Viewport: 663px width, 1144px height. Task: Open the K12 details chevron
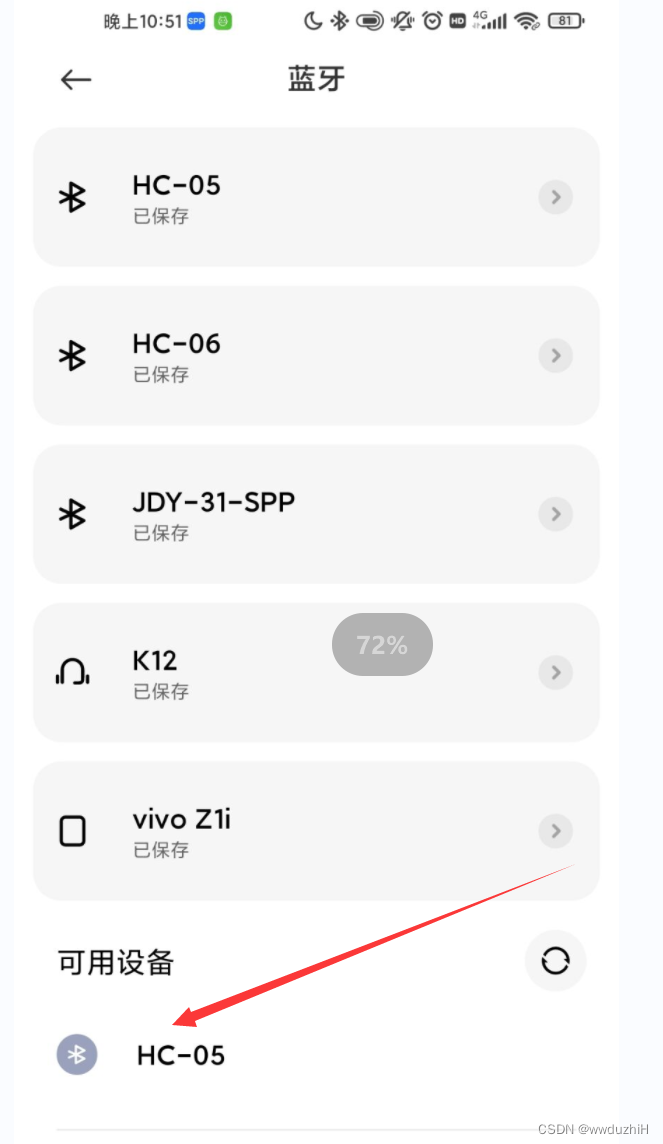click(x=556, y=672)
